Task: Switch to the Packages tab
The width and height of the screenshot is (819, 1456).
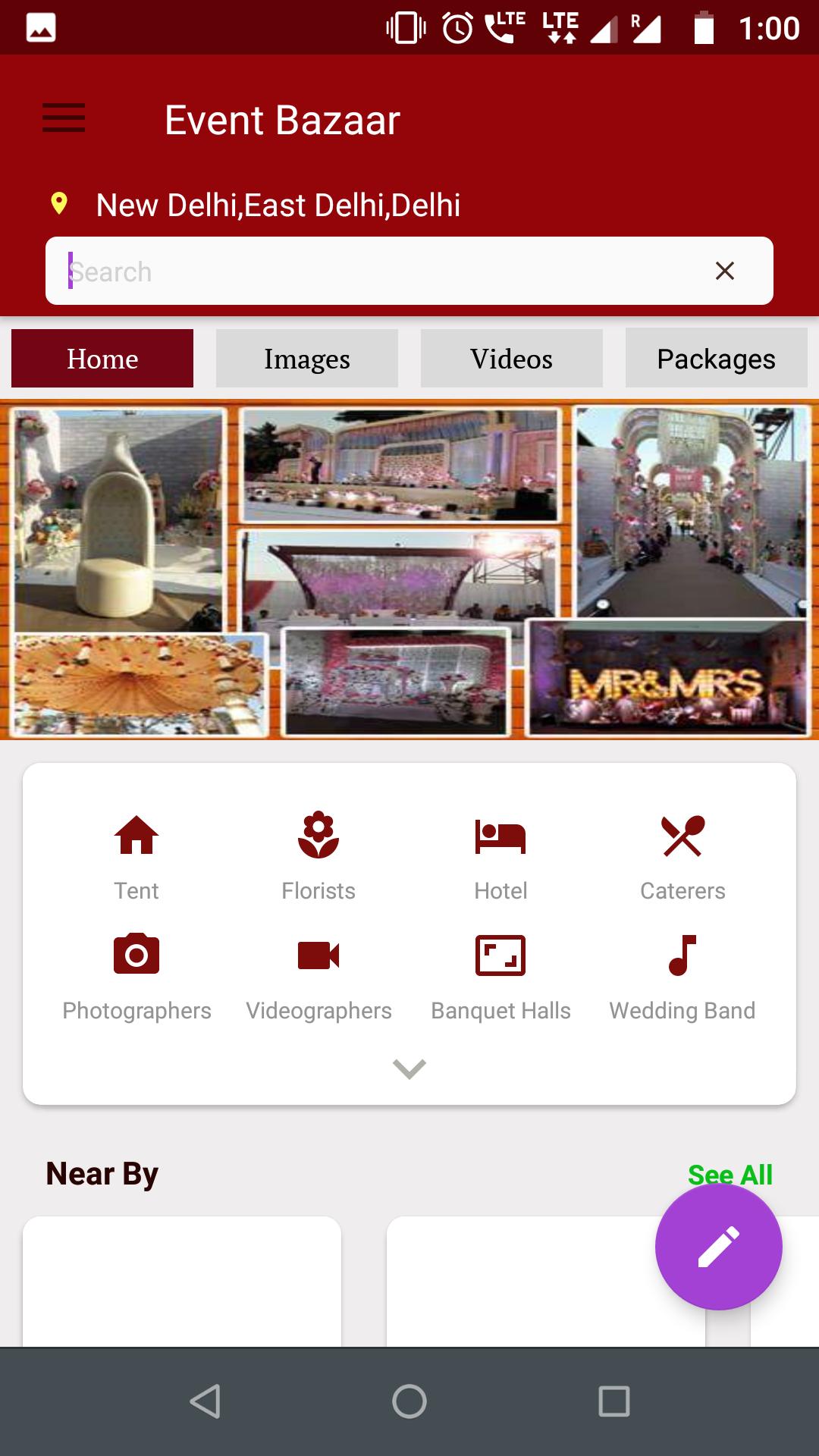Action: pos(716,359)
